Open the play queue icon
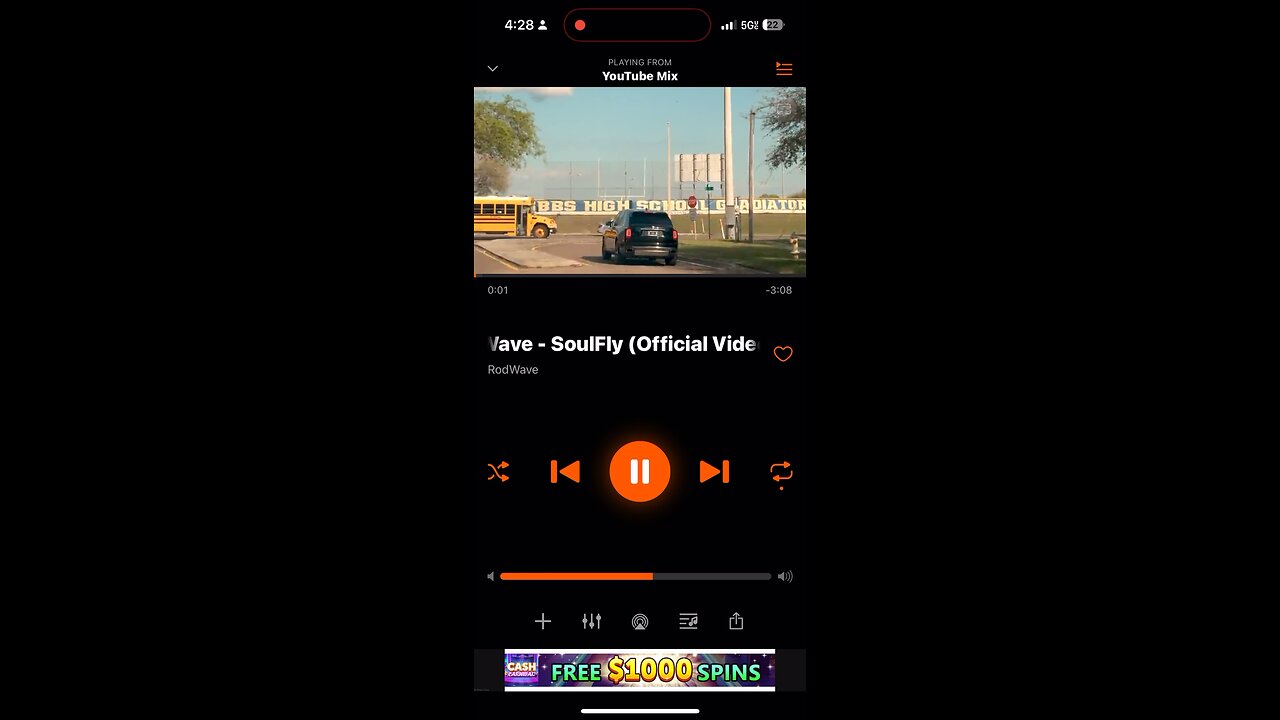Viewport: 1280px width, 720px height. (x=784, y=69)
